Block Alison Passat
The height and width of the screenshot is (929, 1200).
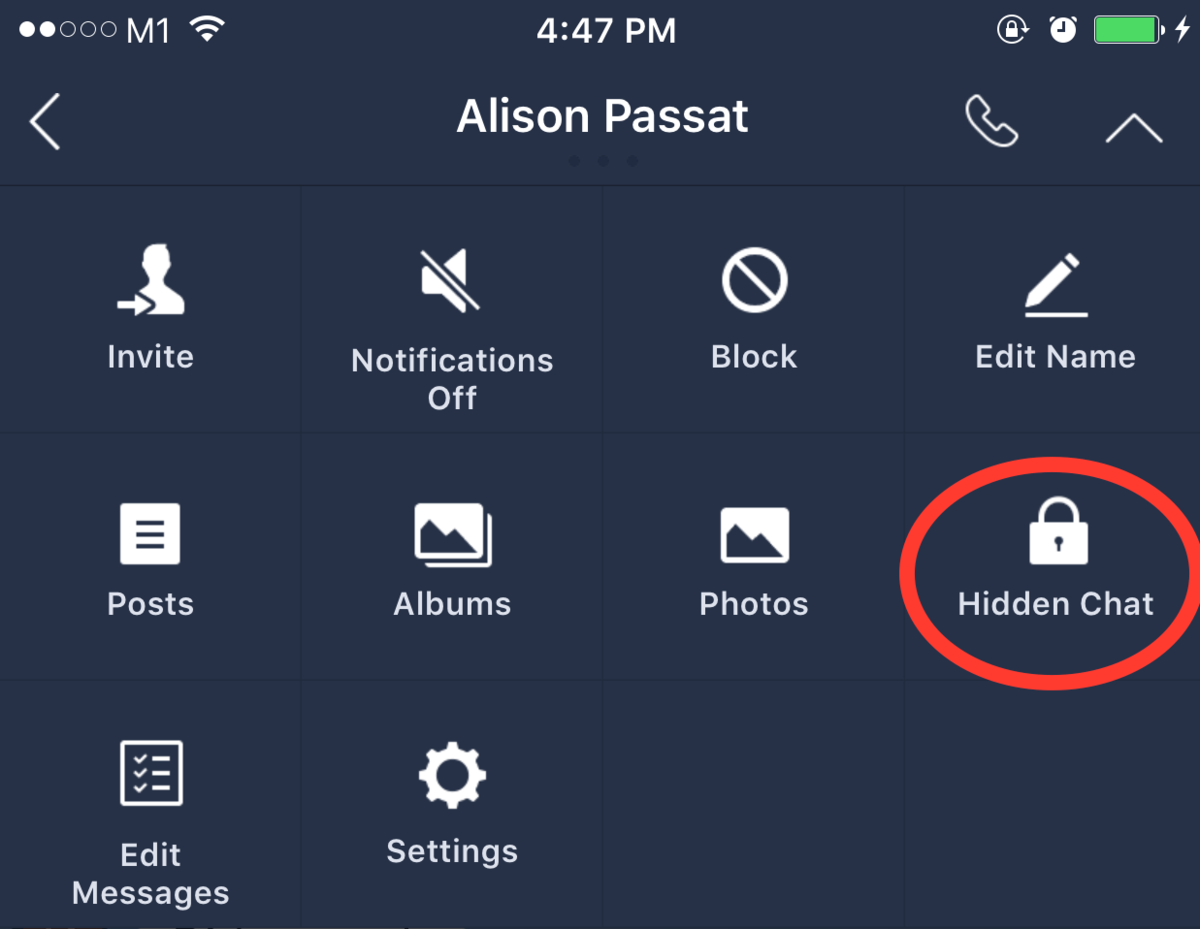754,310
